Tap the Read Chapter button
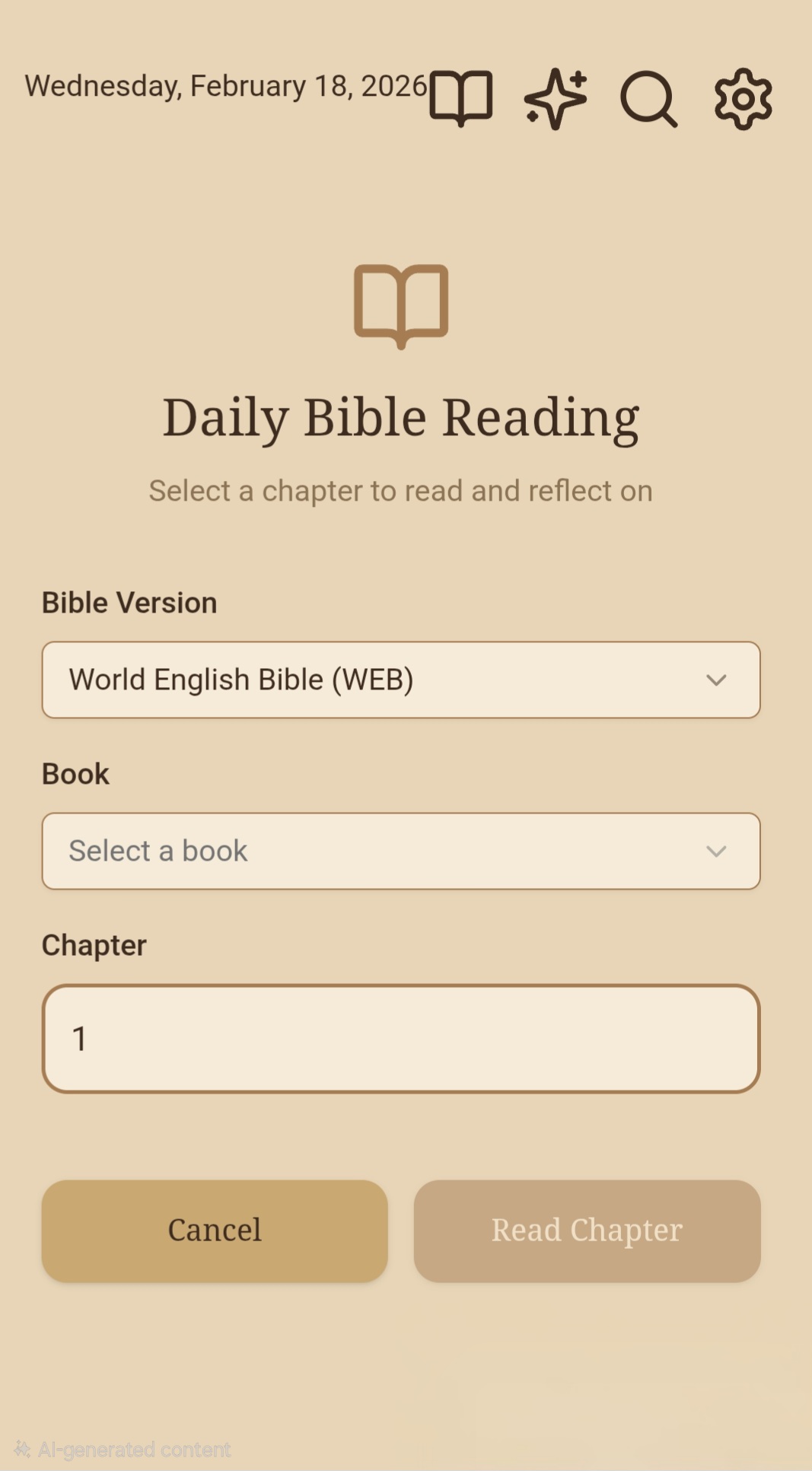The width and height of the screenshot is (812, 1471). click(587, 1231)
